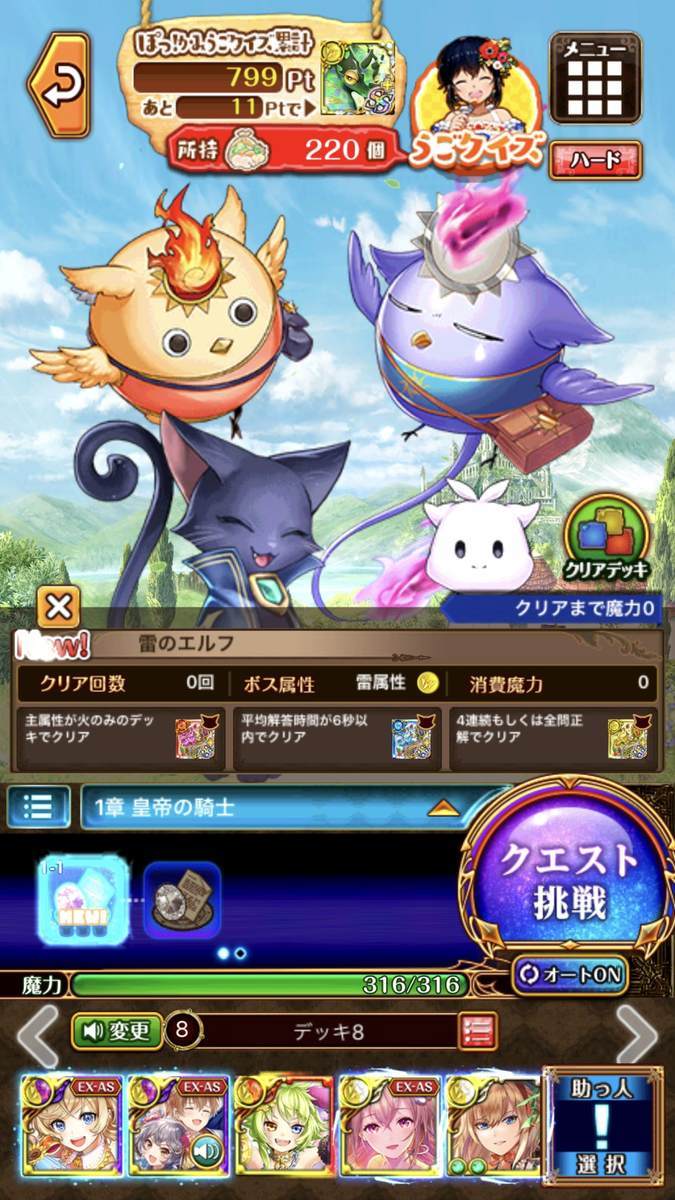
Task: Choose a helper via 助っ人 選択
Action: coord(601,1127)
